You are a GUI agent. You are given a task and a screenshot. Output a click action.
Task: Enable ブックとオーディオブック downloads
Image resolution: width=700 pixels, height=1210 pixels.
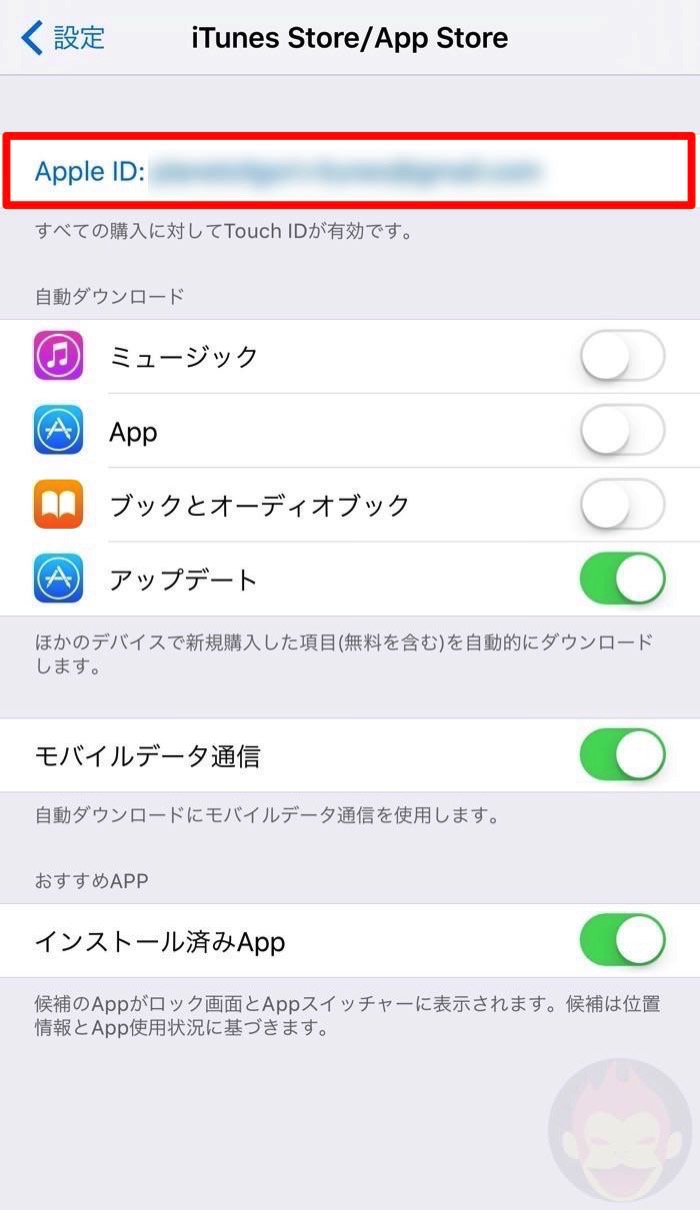pyautogui.click(x=622, y=504)
